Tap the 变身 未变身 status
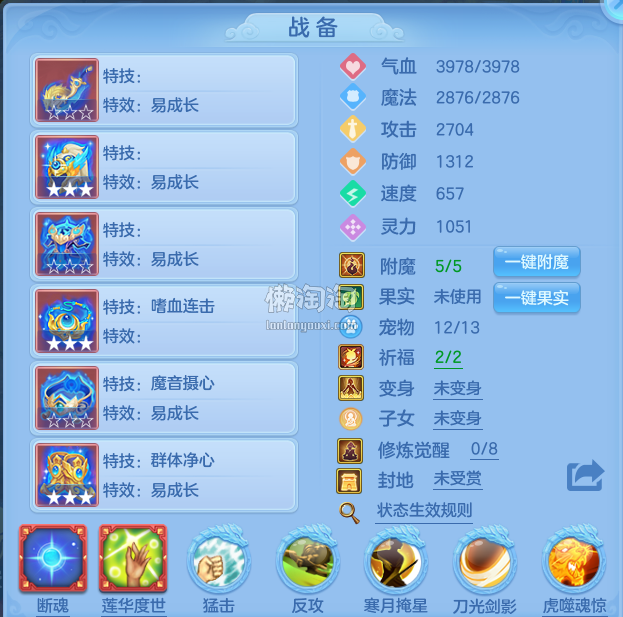The width and height of the screenshot is (623, 617). [457, 388]
